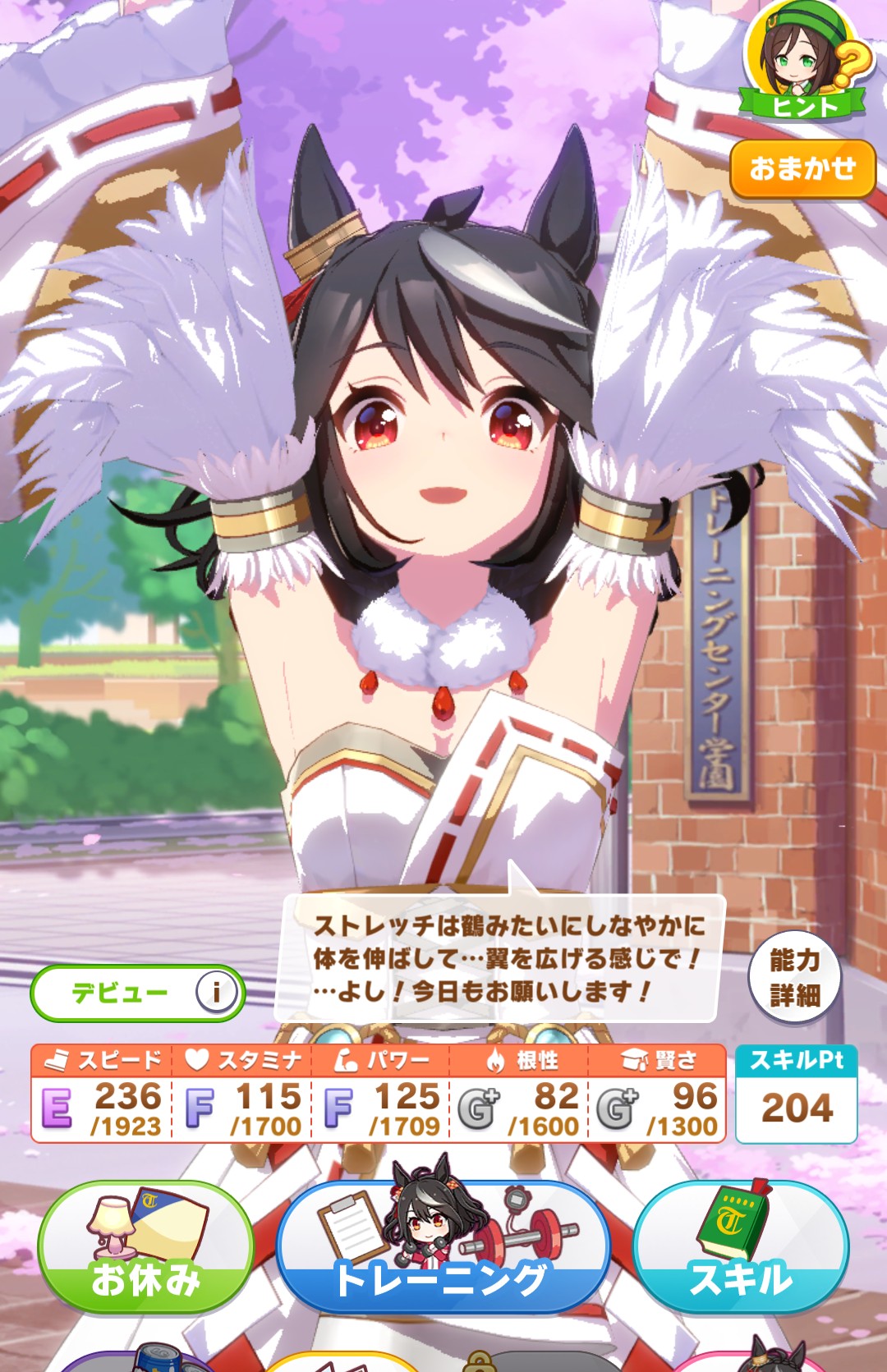887x1372 pixels.
Task: Choose お休み to rest
Action: pyautogui.click(x=145, y=1248)
